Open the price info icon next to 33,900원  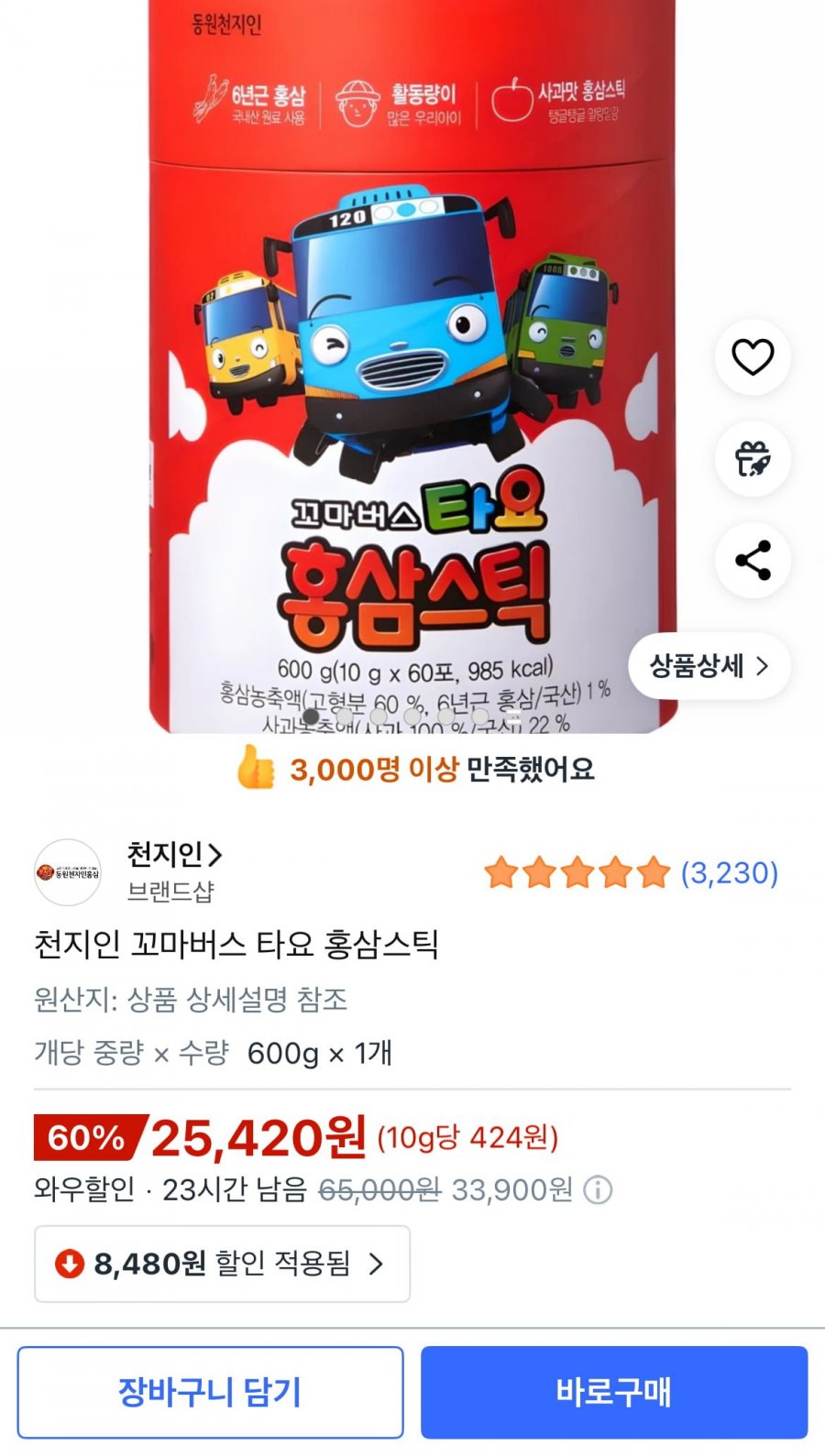pos(598,1190)
